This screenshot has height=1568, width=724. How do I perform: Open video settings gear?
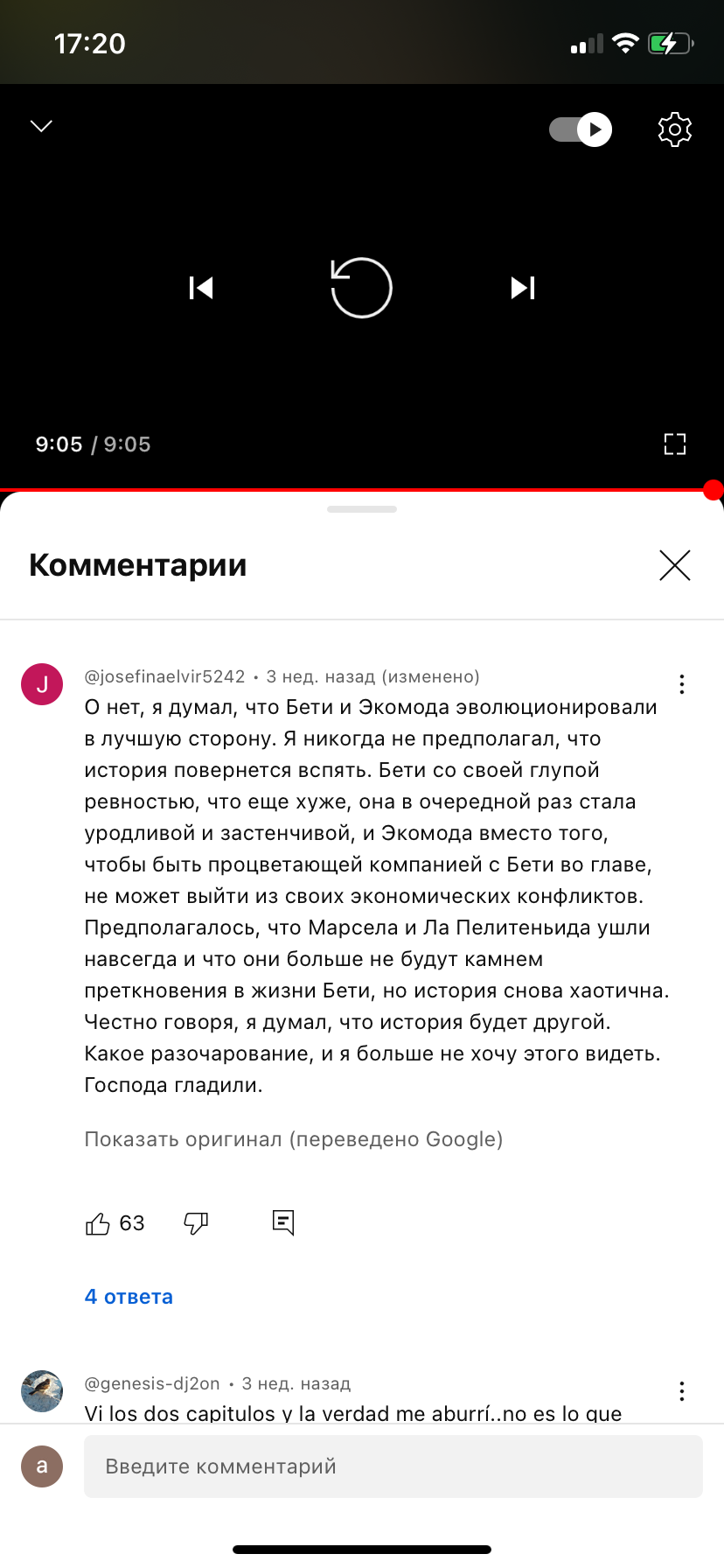(x=675, y=129)
